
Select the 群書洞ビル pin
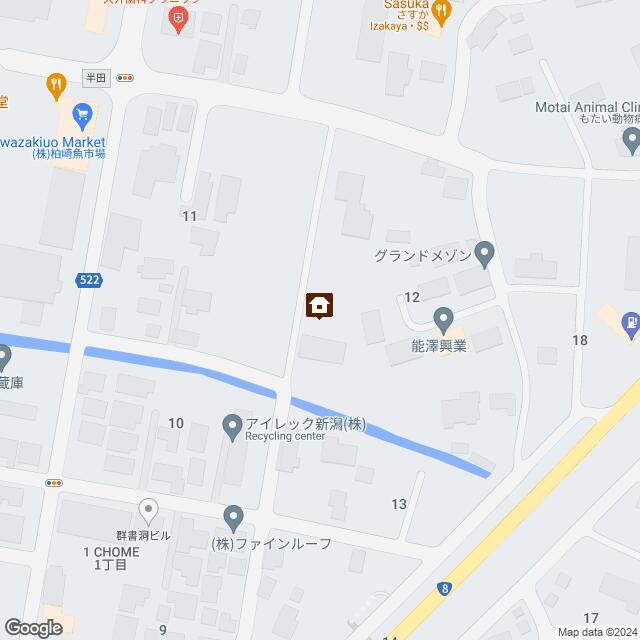(x=148, y=510)
